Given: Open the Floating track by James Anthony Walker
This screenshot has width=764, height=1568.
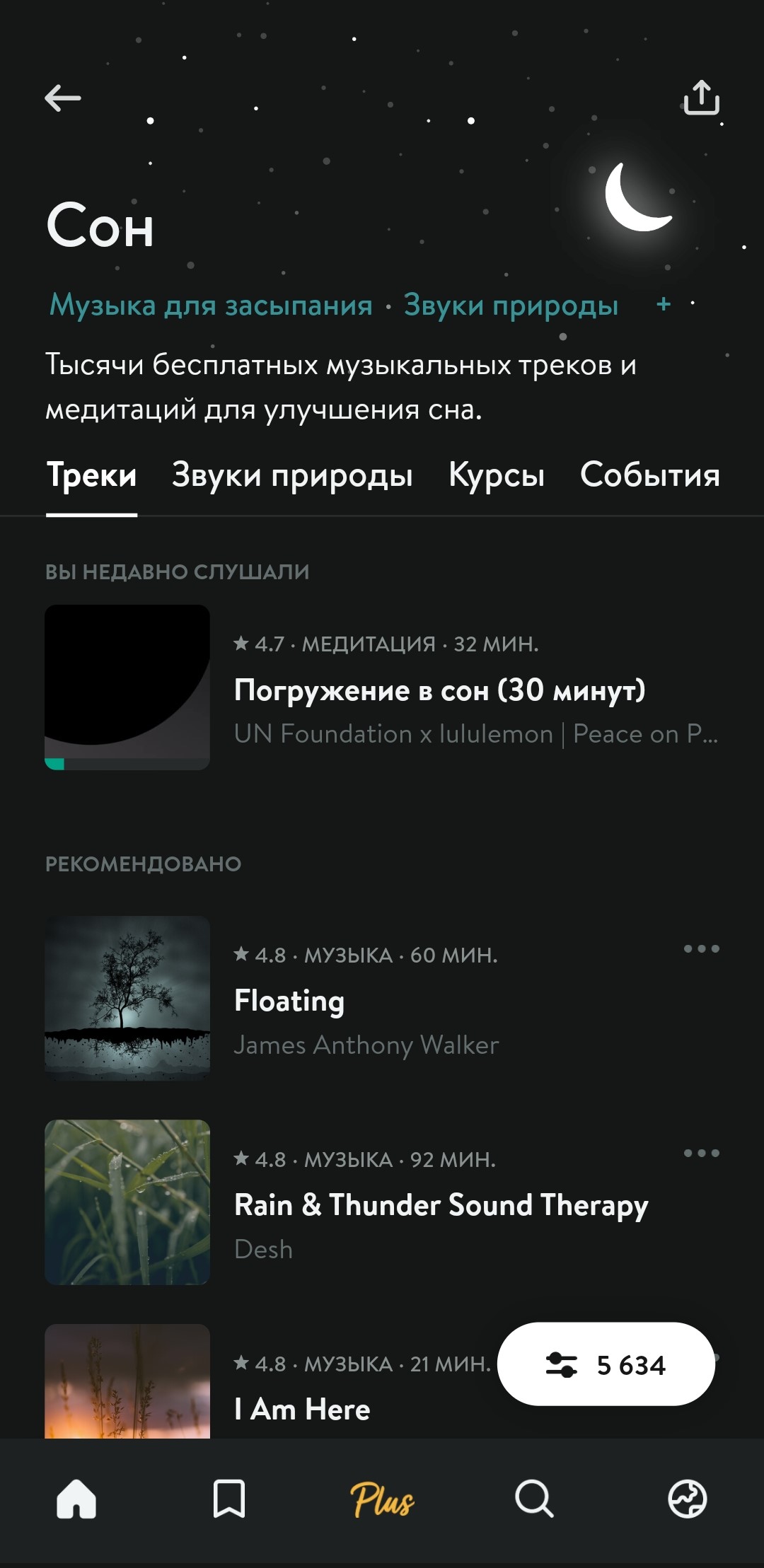Looking at the screenshot, I should (290, 1001).
